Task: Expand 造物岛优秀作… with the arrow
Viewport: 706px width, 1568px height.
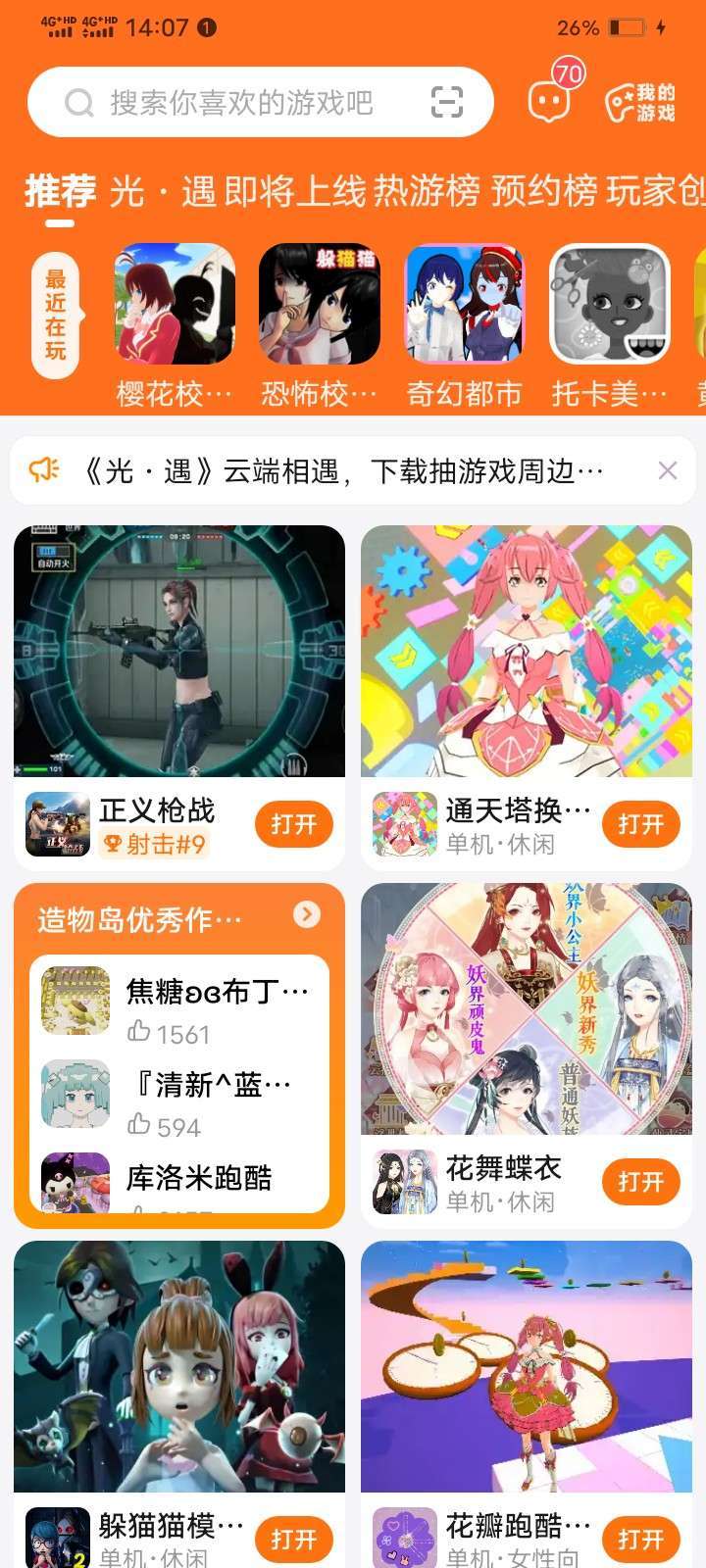Action: point(307,914)
